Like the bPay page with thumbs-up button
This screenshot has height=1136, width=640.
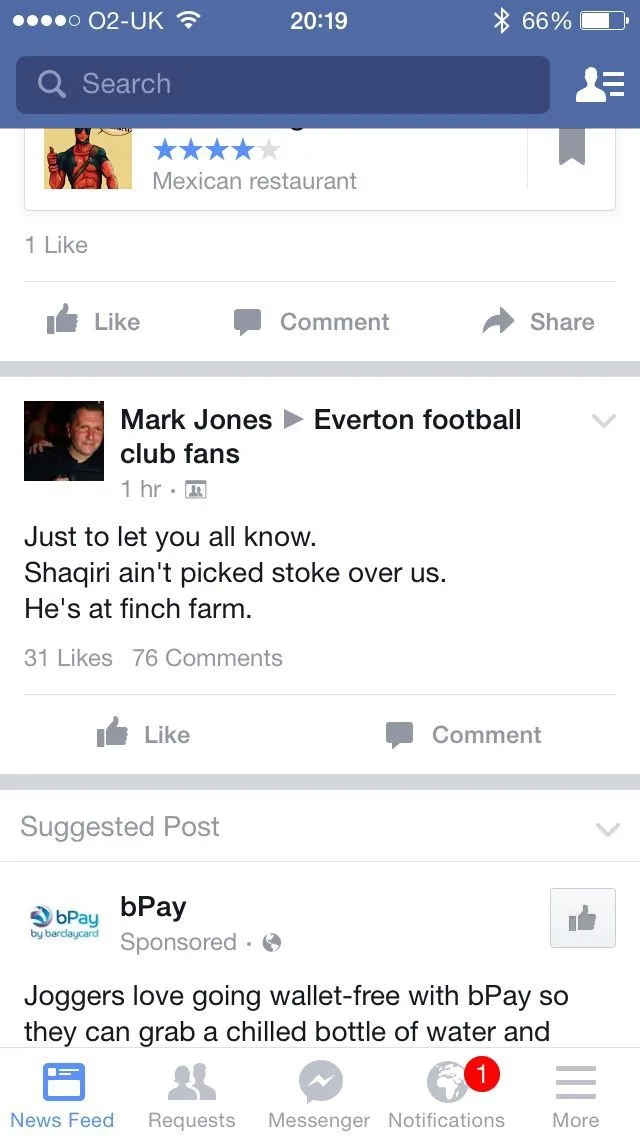[x=582, y=918]
